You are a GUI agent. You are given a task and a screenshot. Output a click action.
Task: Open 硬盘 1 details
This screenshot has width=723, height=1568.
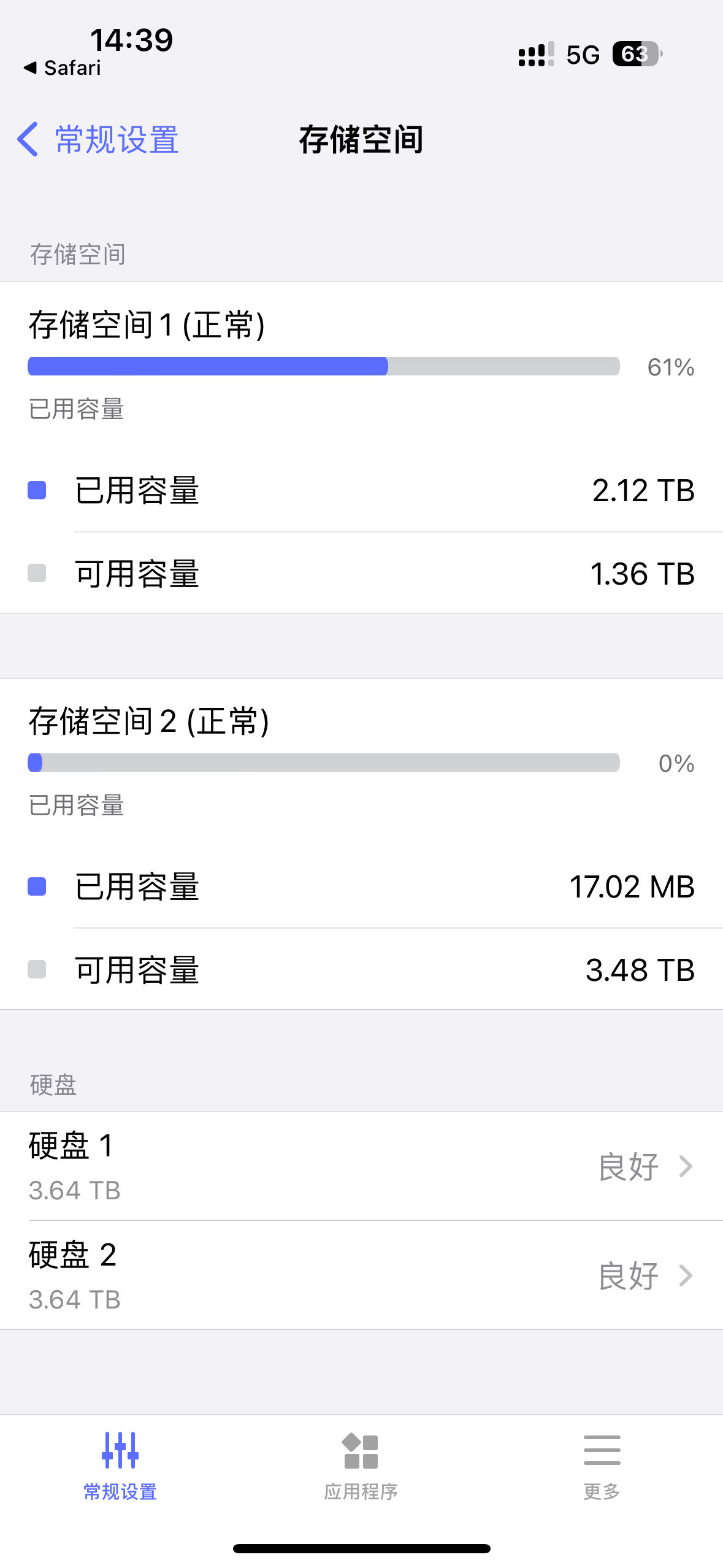(x=361, y=1166)
